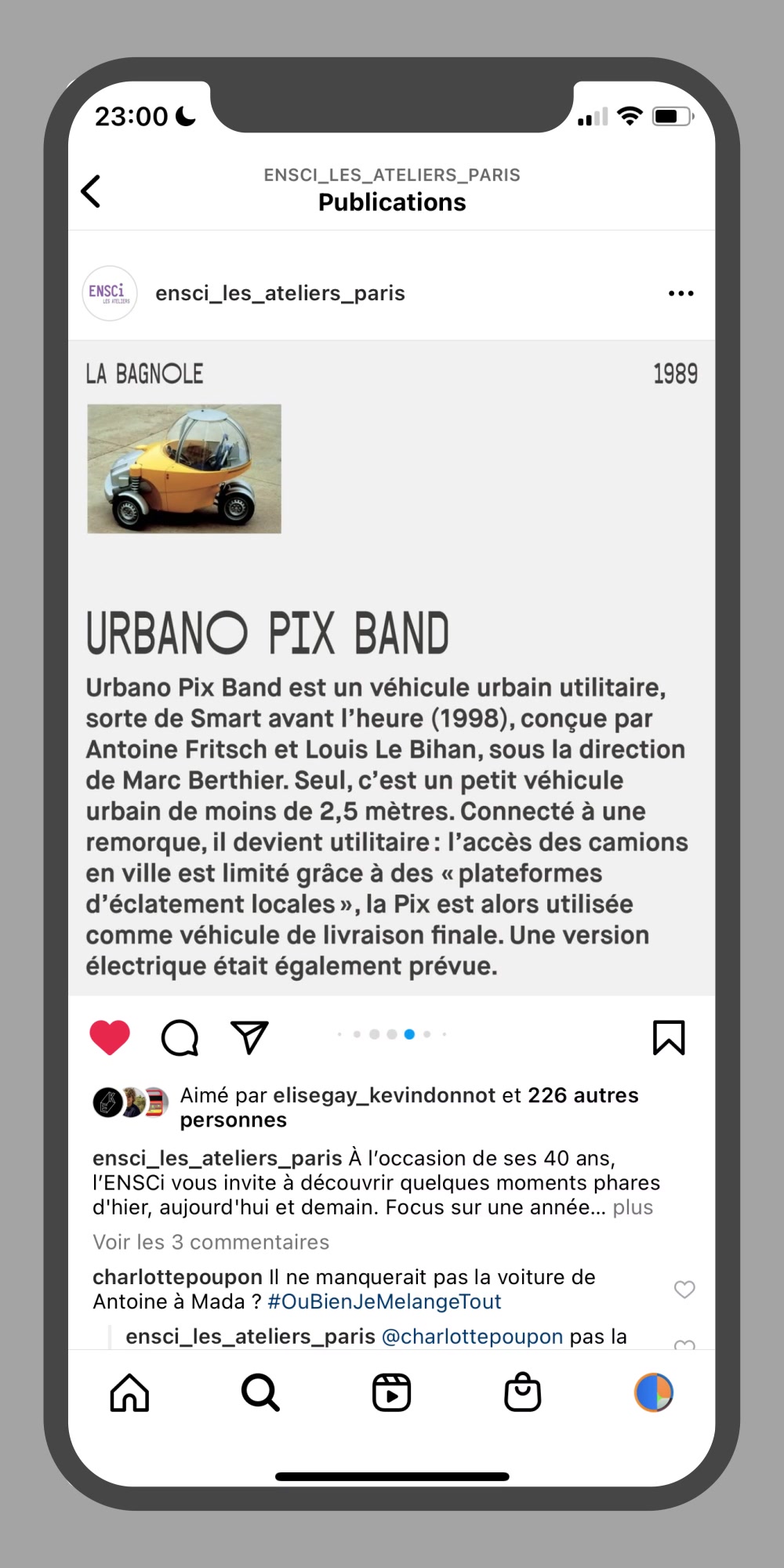Expand the caption by tapping plus
Image resolution: width=784 pixels, height=1568 pixels.
coord(633,1207)
